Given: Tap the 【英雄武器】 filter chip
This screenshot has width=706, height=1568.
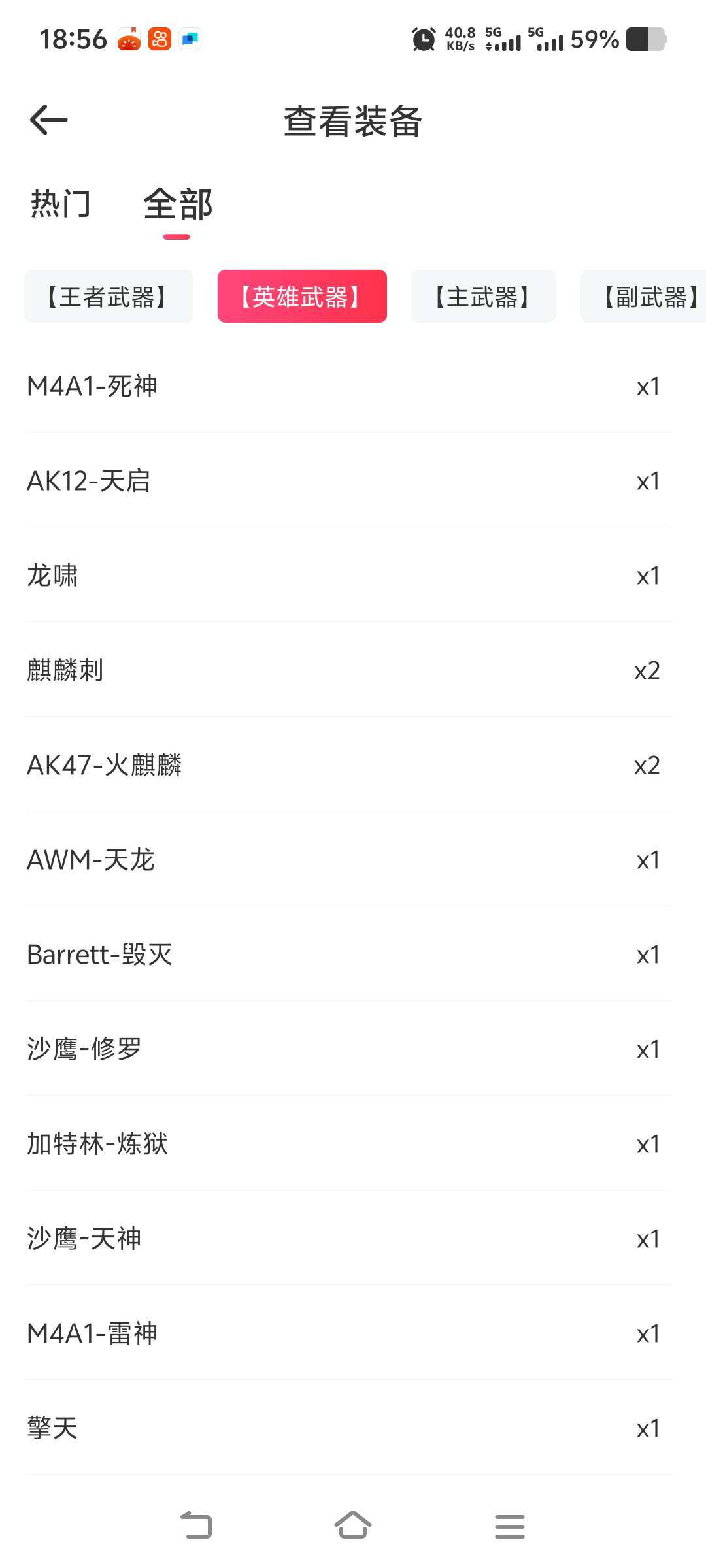Looking at the screenshot, I should [x=302, y=297].
